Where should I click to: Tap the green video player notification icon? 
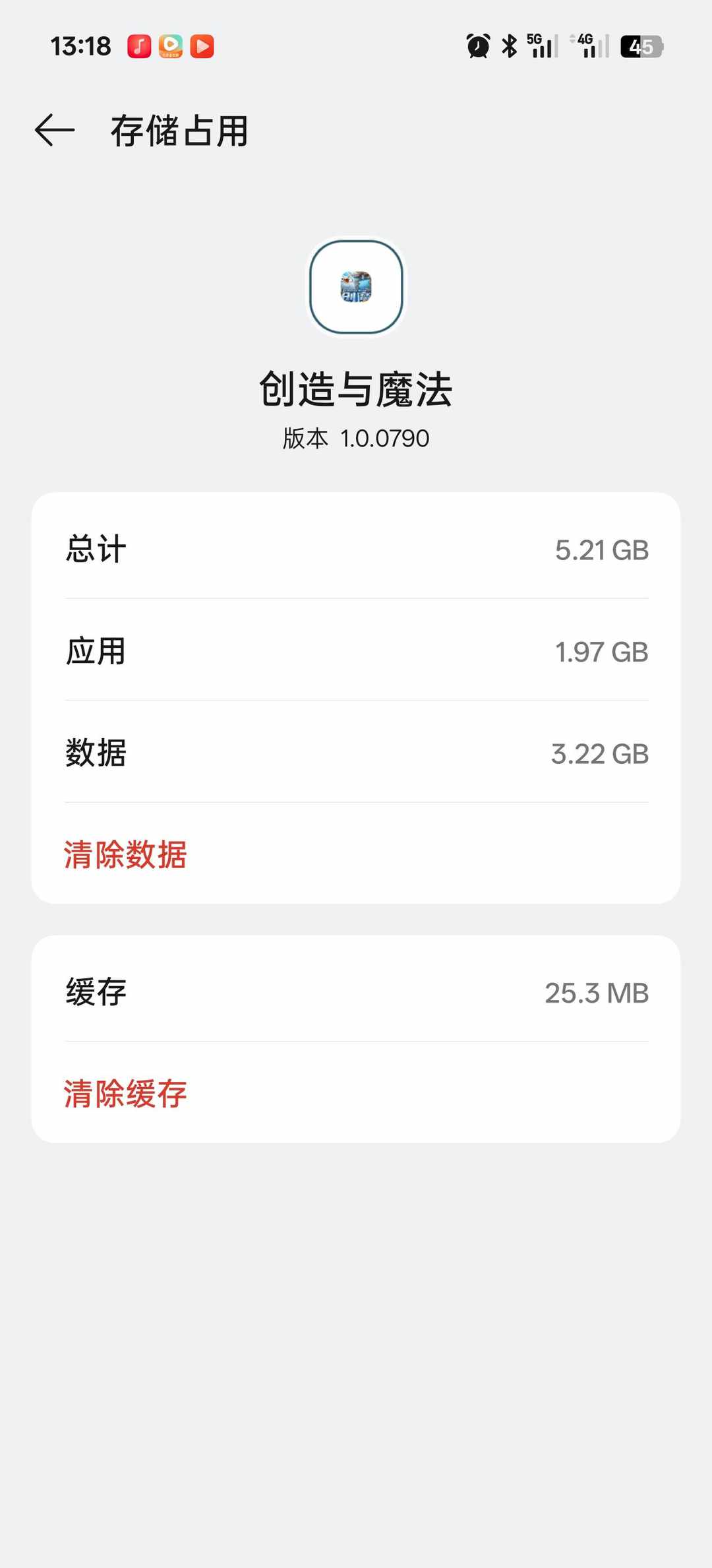[171, 47]
